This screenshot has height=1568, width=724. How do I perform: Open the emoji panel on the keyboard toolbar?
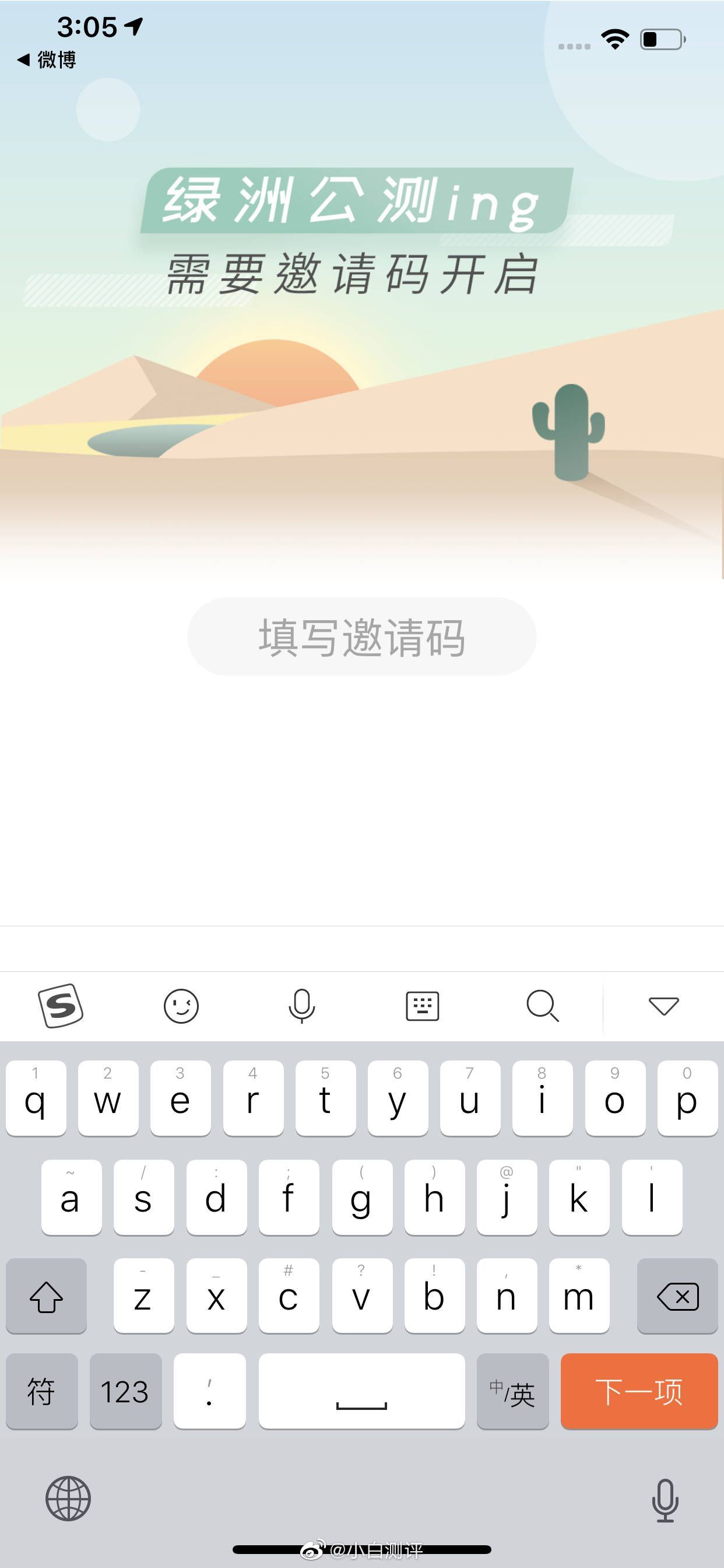click(x=181, y=1006)
